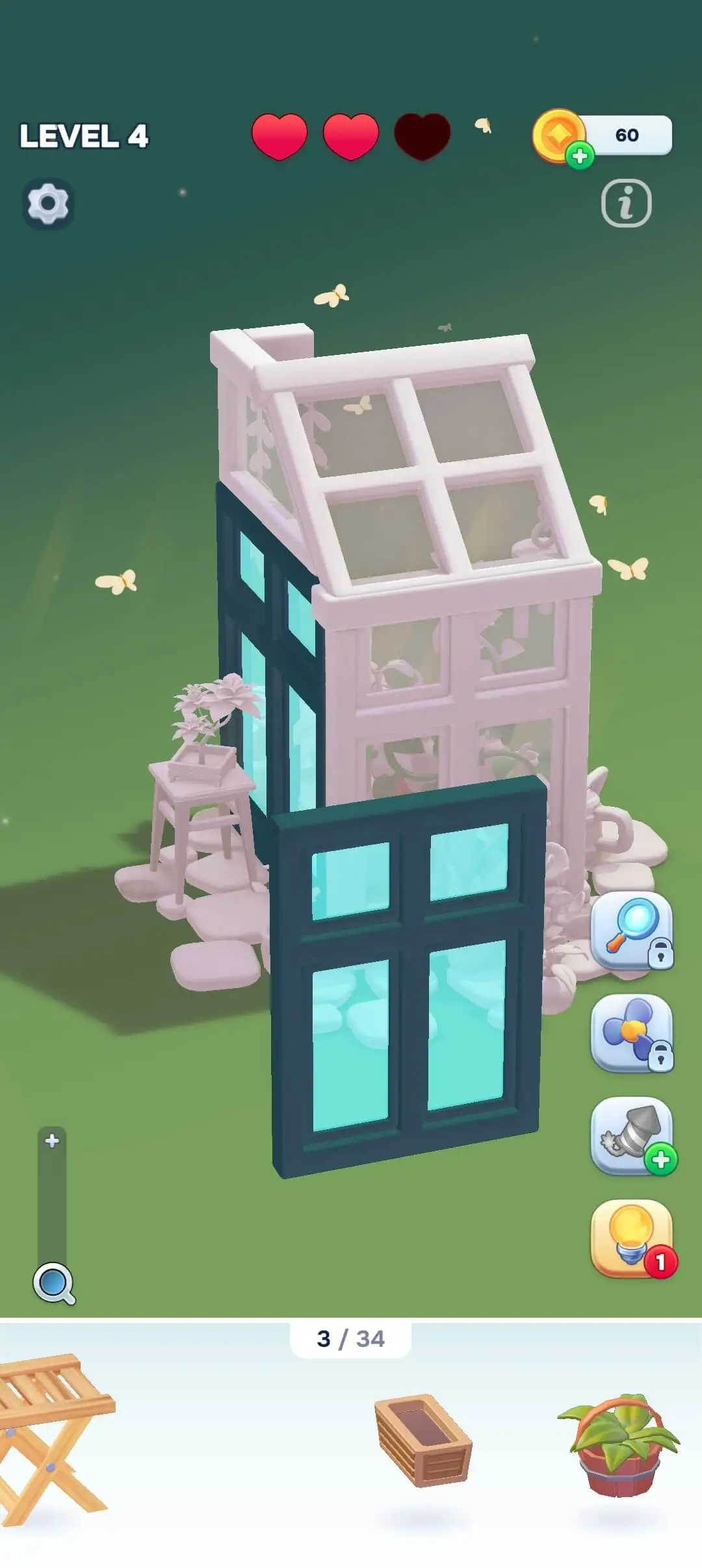Tap the locked magnifier booster

[x=631, y=931]
